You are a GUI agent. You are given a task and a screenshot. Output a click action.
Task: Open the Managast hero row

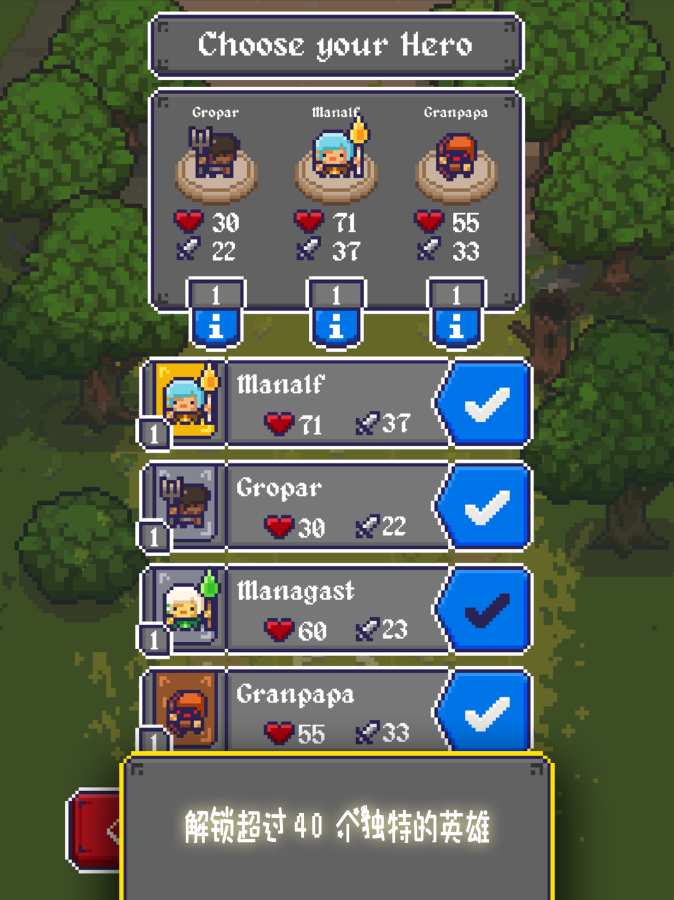330,610
